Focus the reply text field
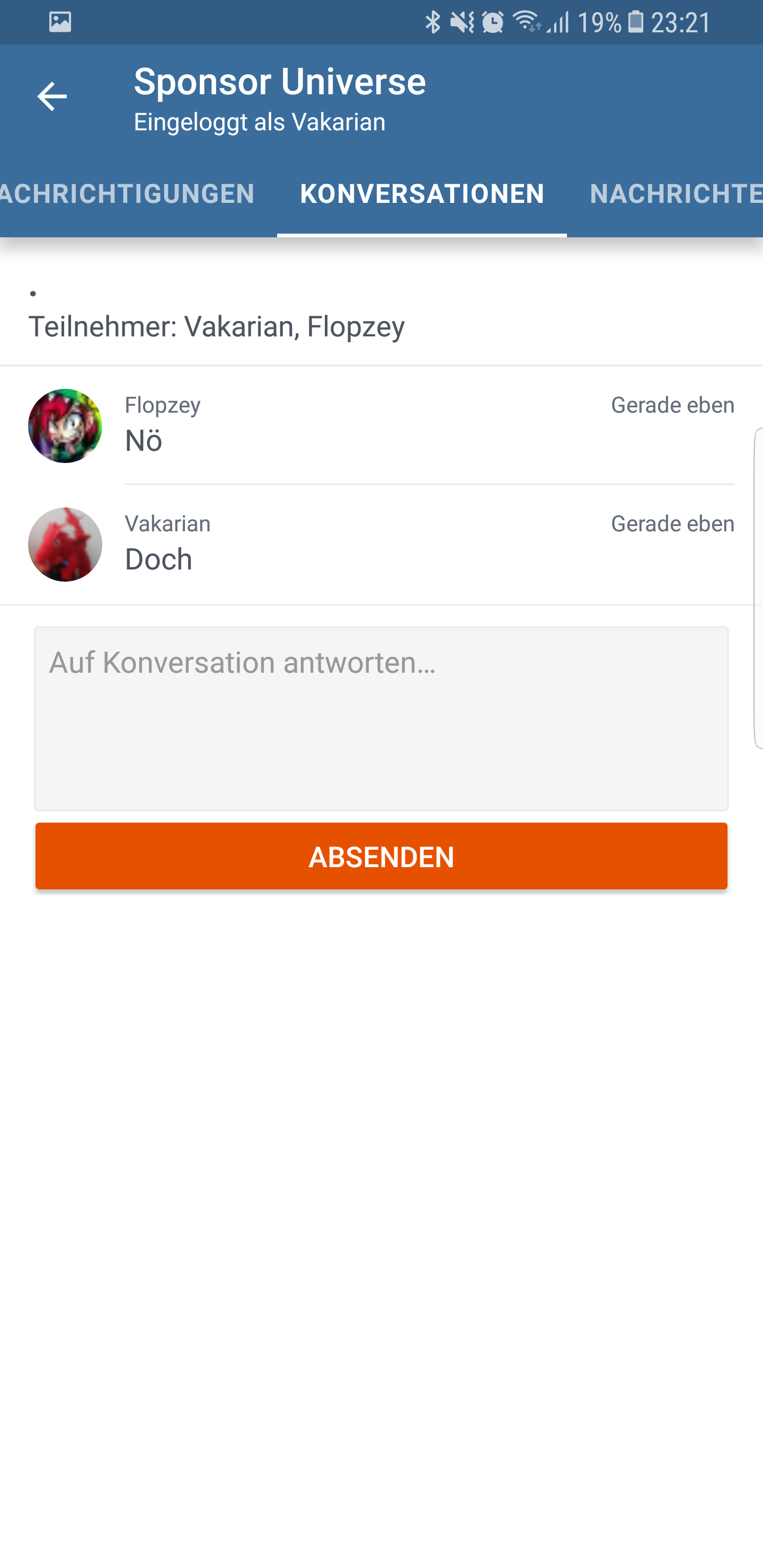Screen dimensions: 763x1568 381,718
